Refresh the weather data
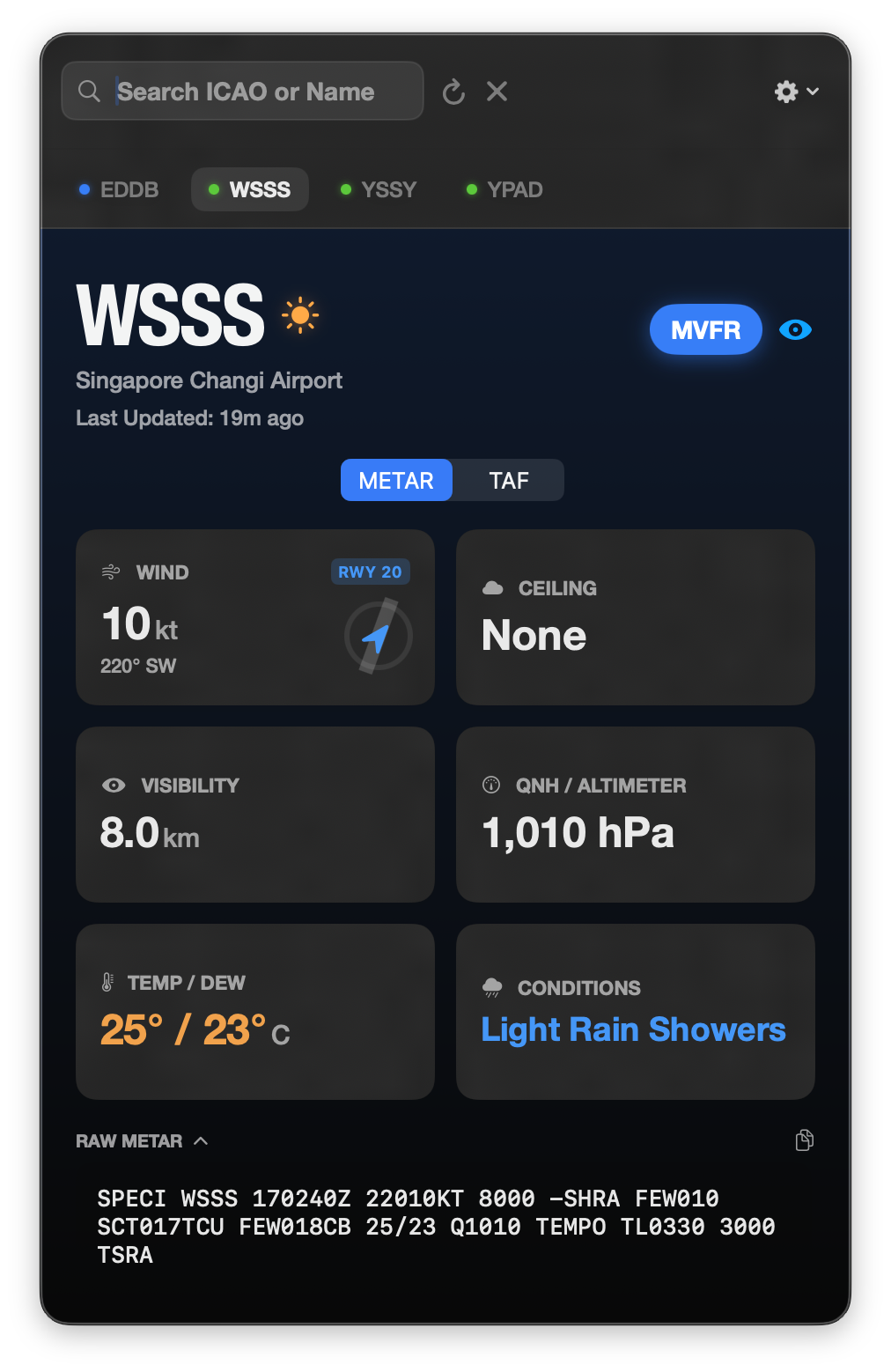 click(x=453, y=92)
